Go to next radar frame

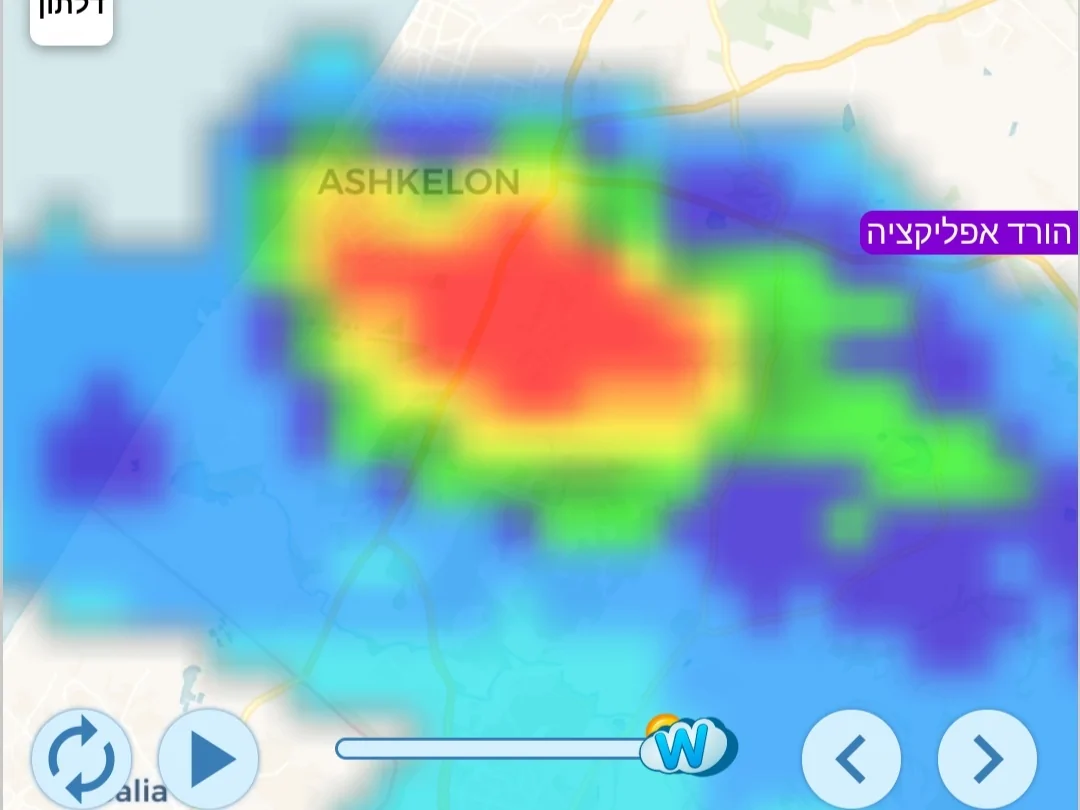click(987, 759)
